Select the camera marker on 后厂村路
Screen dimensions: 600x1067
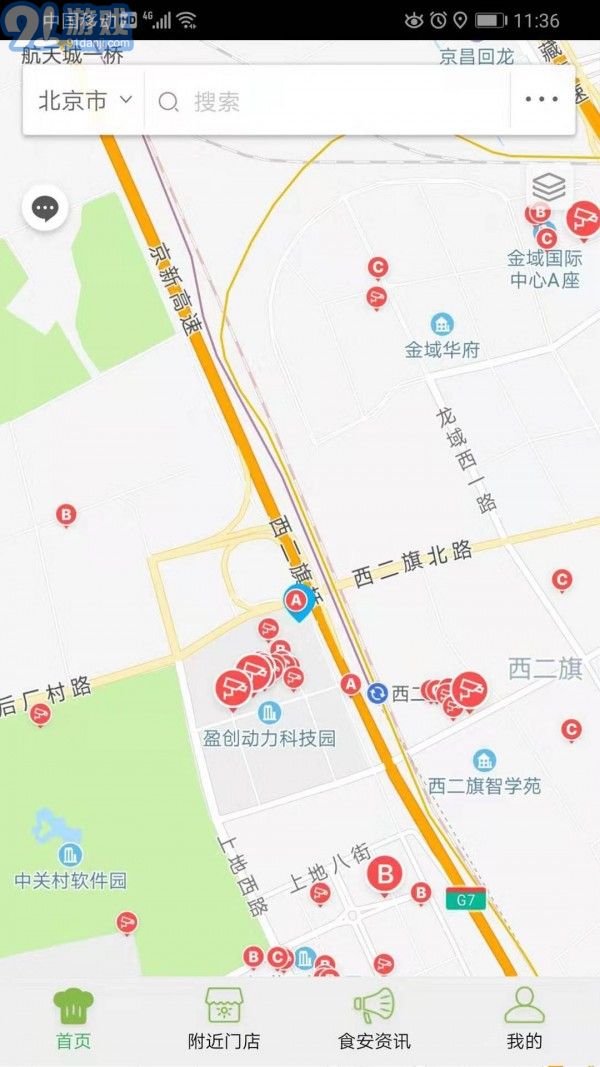tap(40, 715)
